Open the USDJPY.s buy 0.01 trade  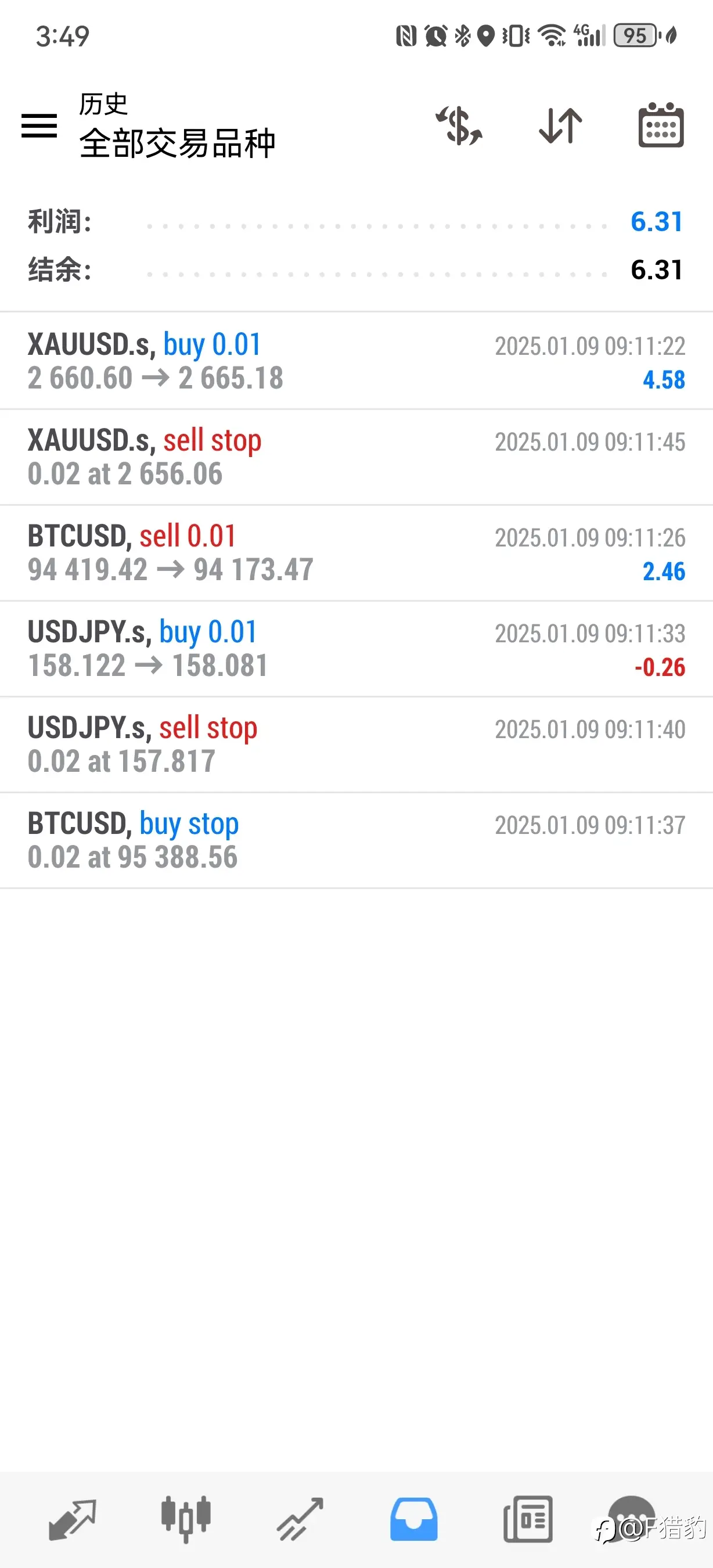[x=356, y=649]
